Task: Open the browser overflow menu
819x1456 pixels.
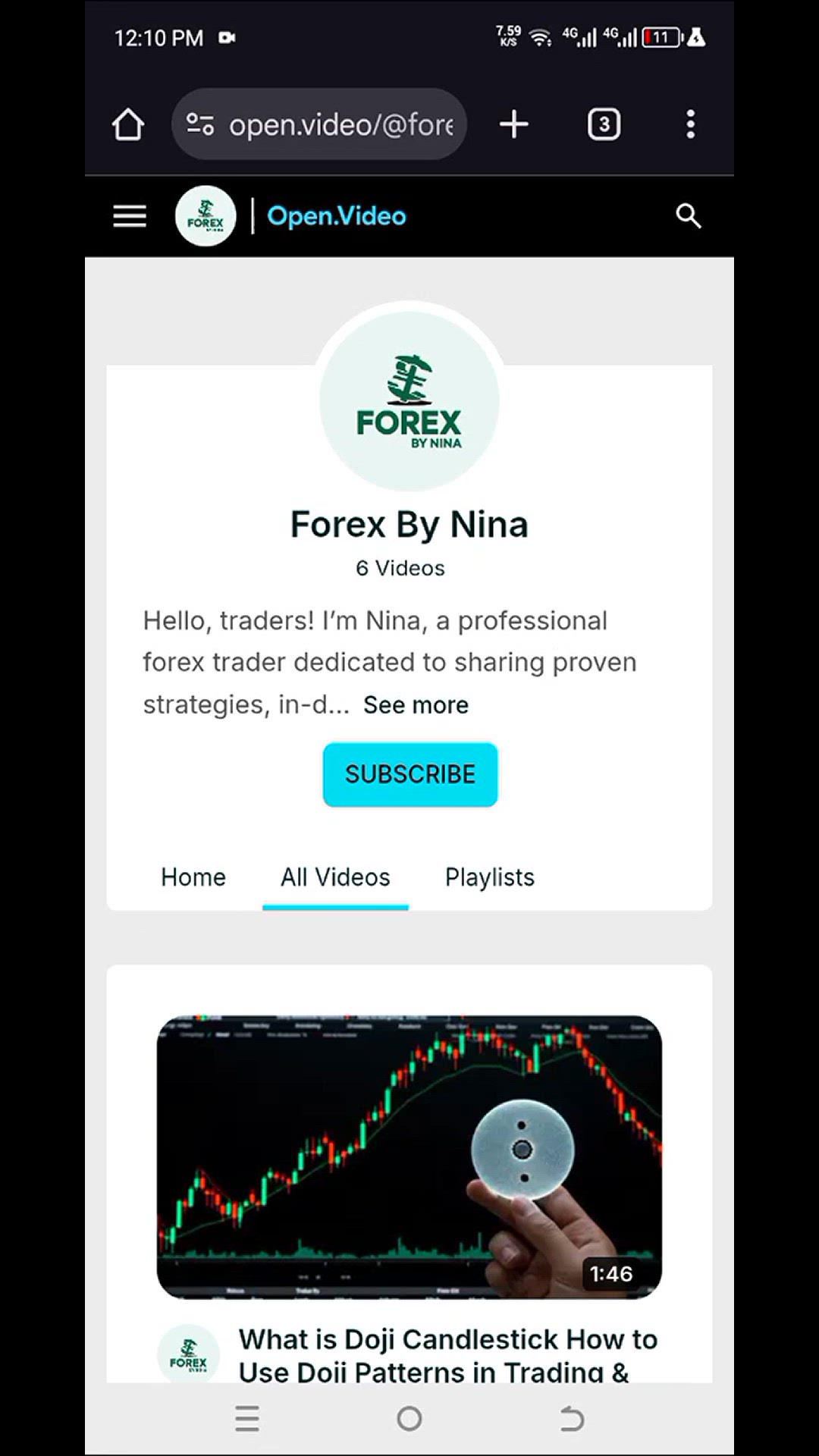Action: click(x=690, y=124)
